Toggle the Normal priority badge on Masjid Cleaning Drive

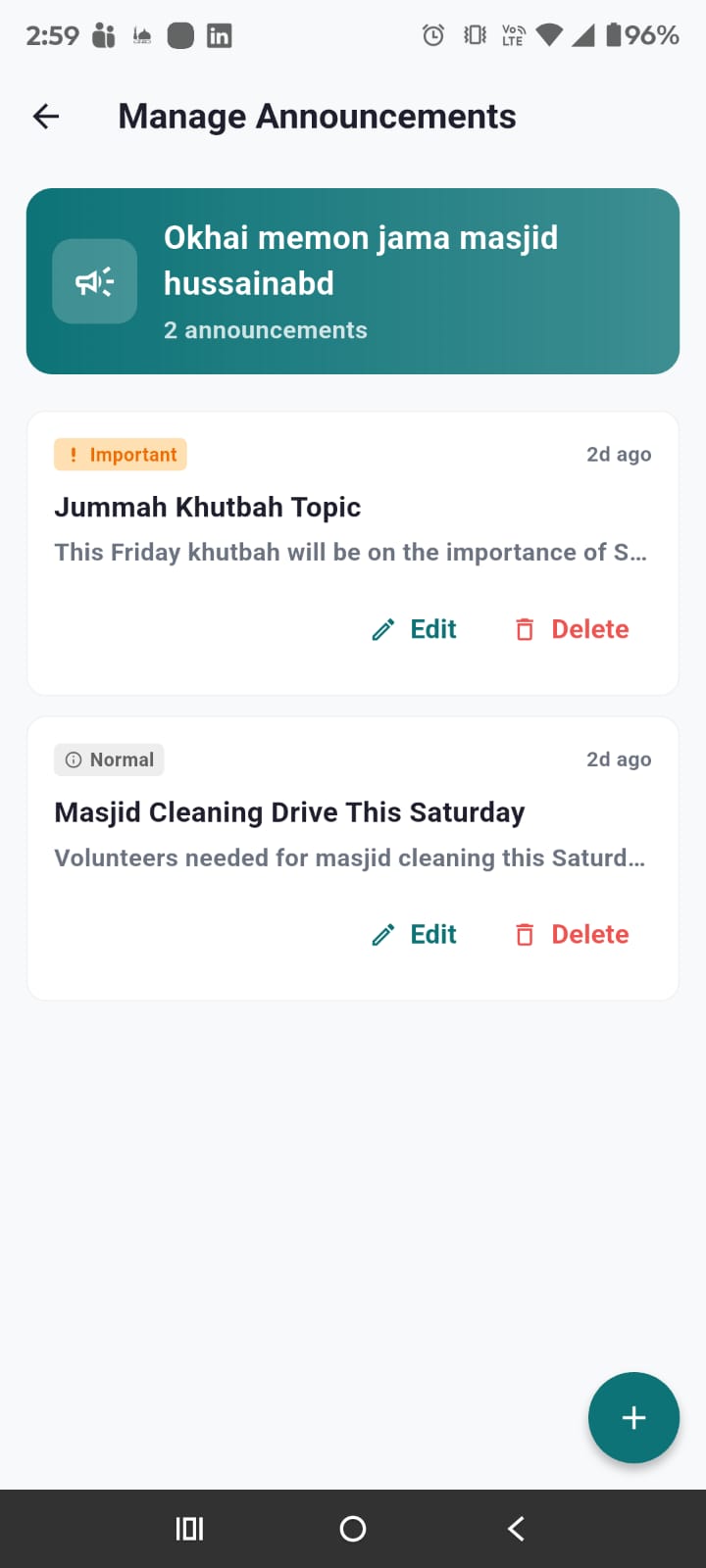point(108,759)
